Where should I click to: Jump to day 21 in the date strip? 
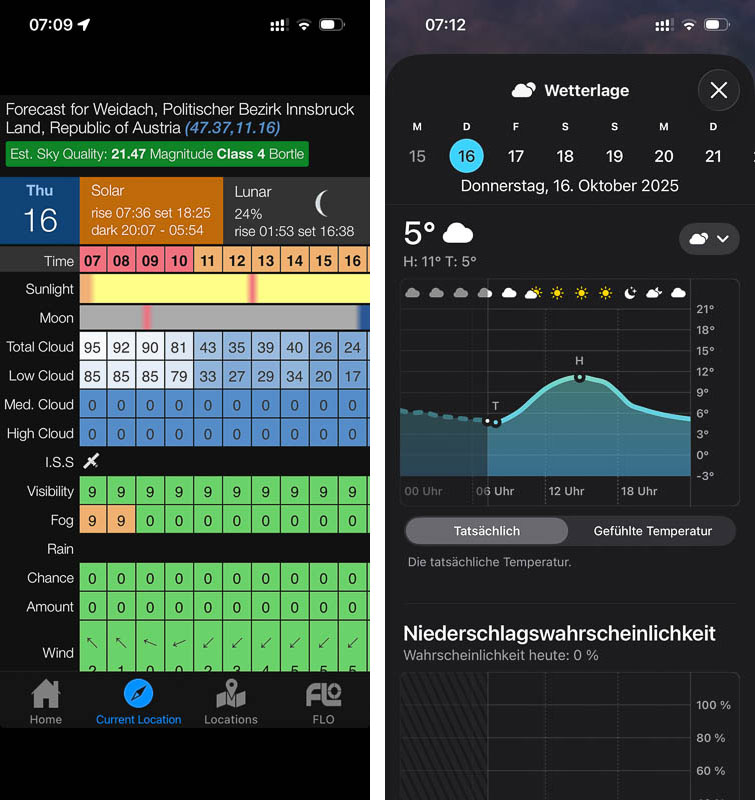coord(713,156)
